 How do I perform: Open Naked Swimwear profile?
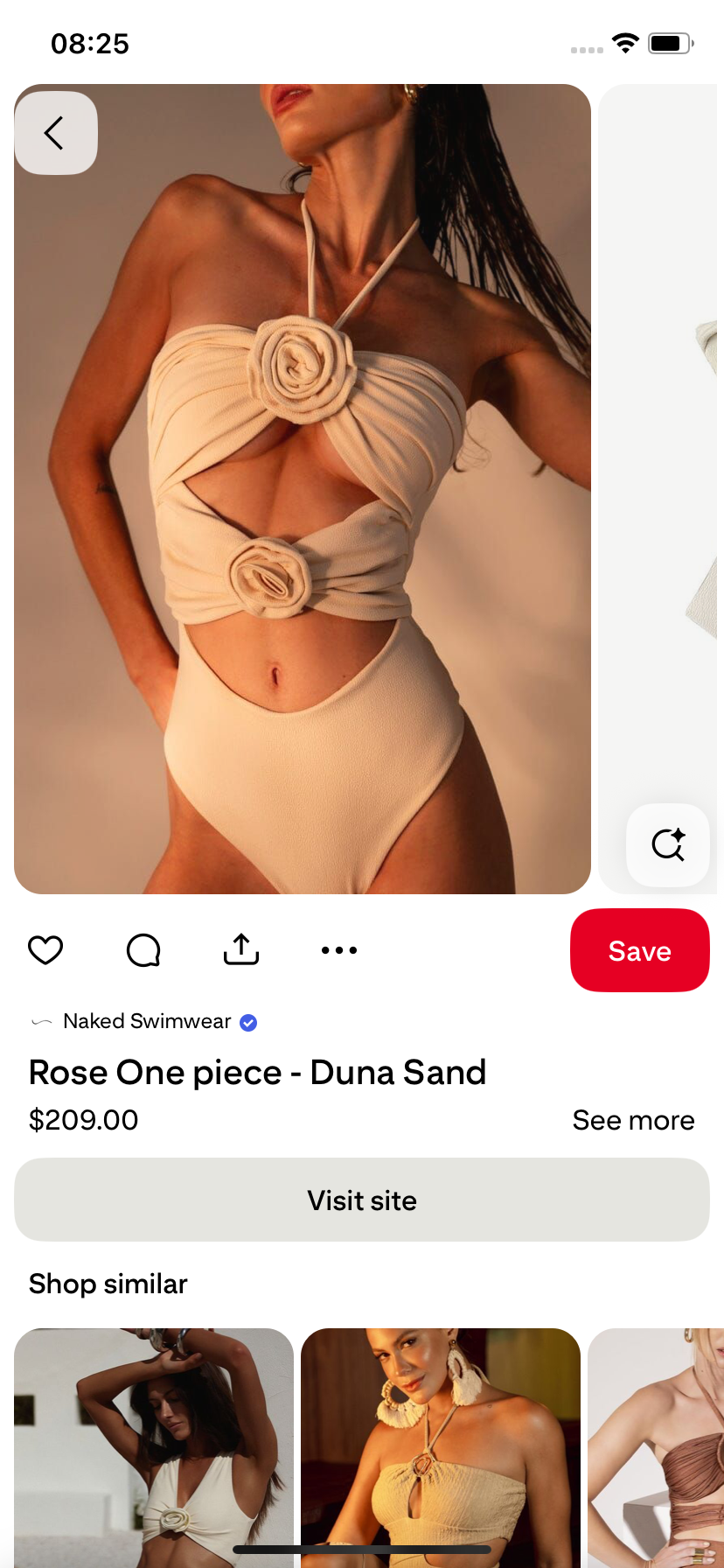(147, 1021)
